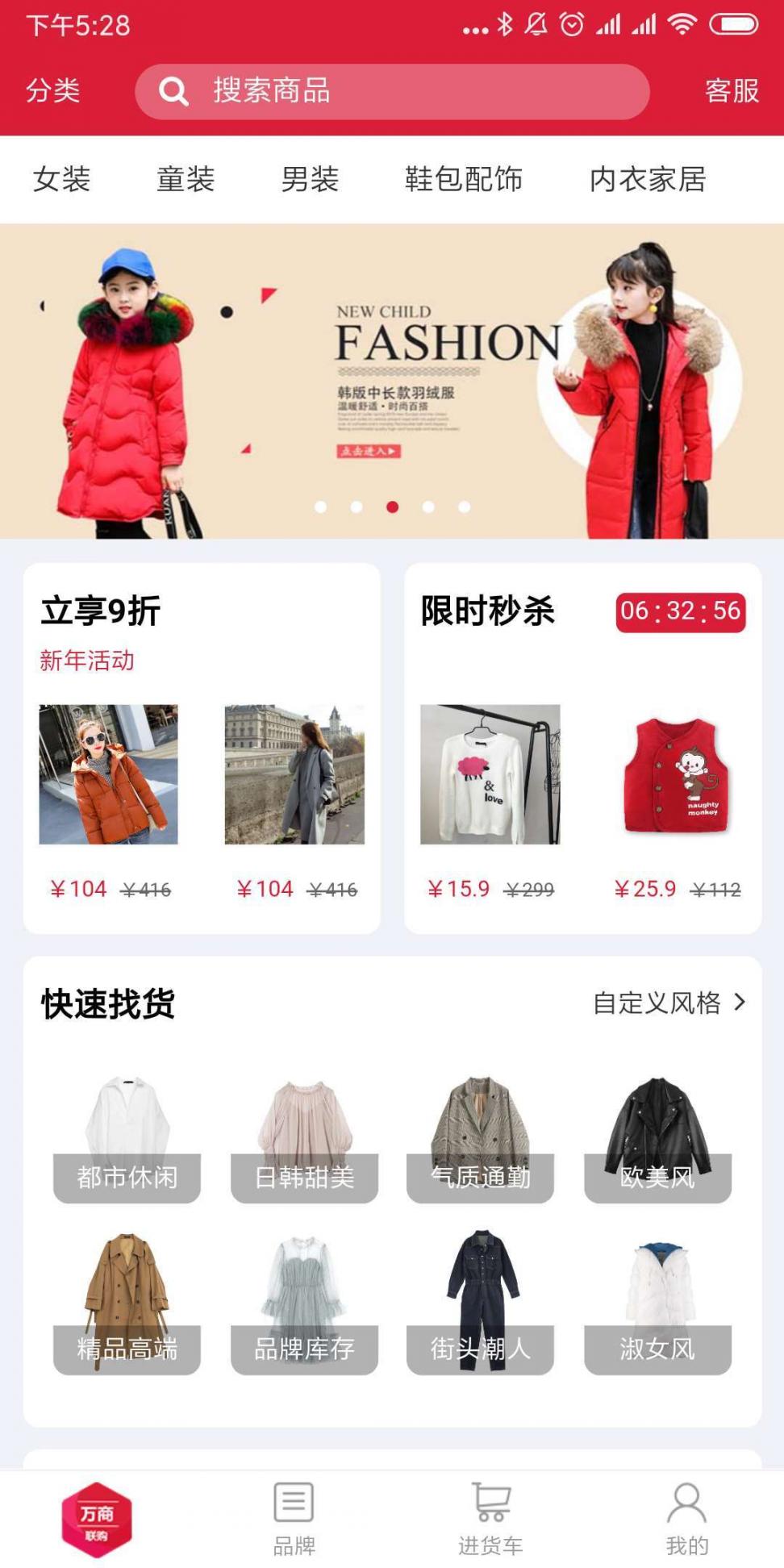Screen dimensions: 784x1568
Task: Browse the 都市休闲 style
Action: (x=127, y=1139)
